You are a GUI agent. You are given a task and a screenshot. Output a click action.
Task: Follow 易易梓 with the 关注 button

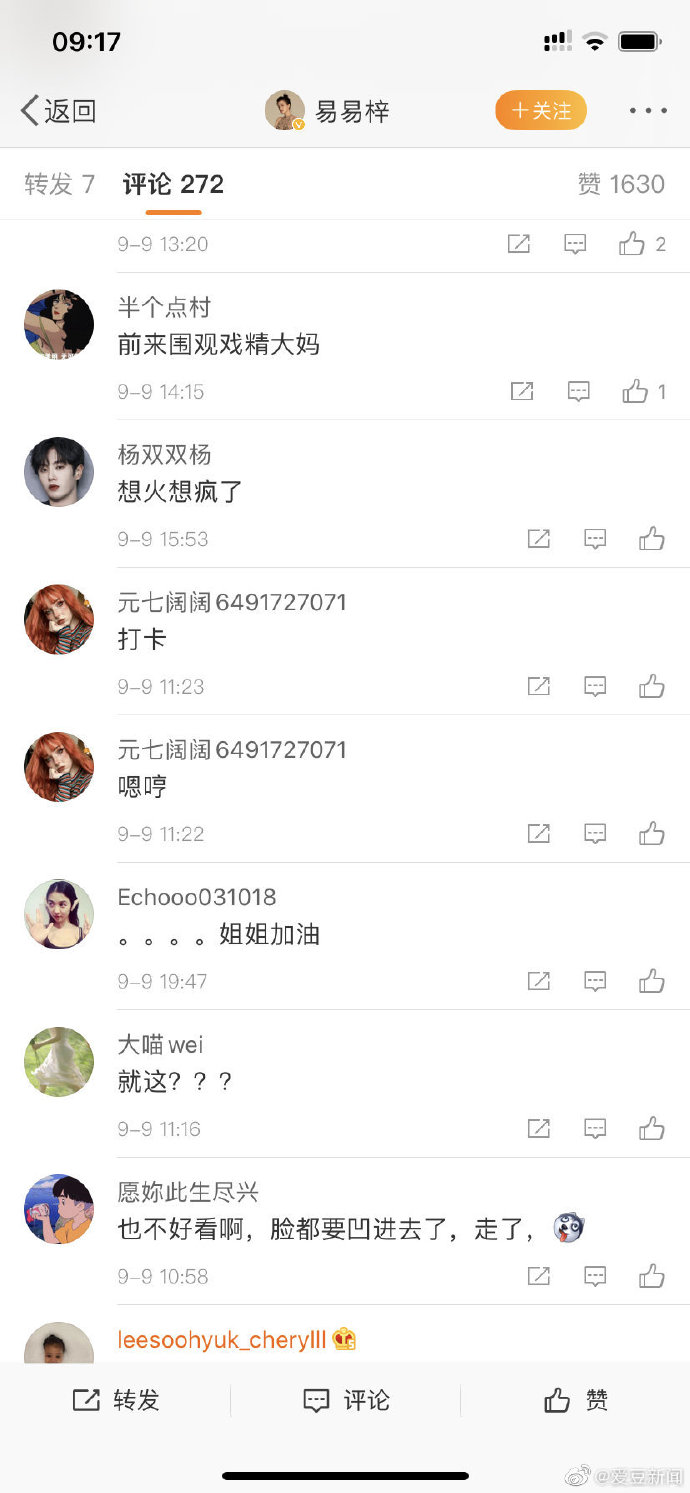540,111
